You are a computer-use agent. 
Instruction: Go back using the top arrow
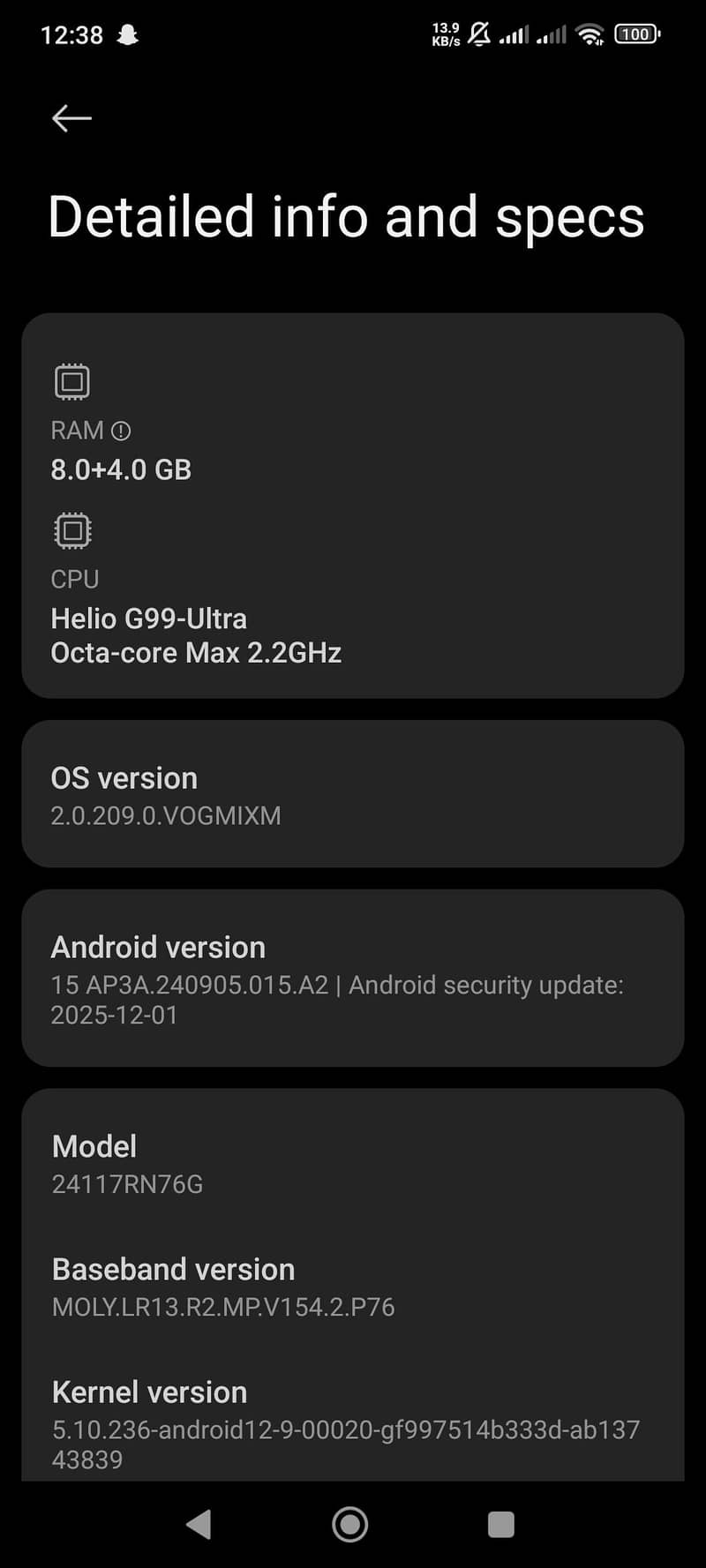tap(71, 117)
